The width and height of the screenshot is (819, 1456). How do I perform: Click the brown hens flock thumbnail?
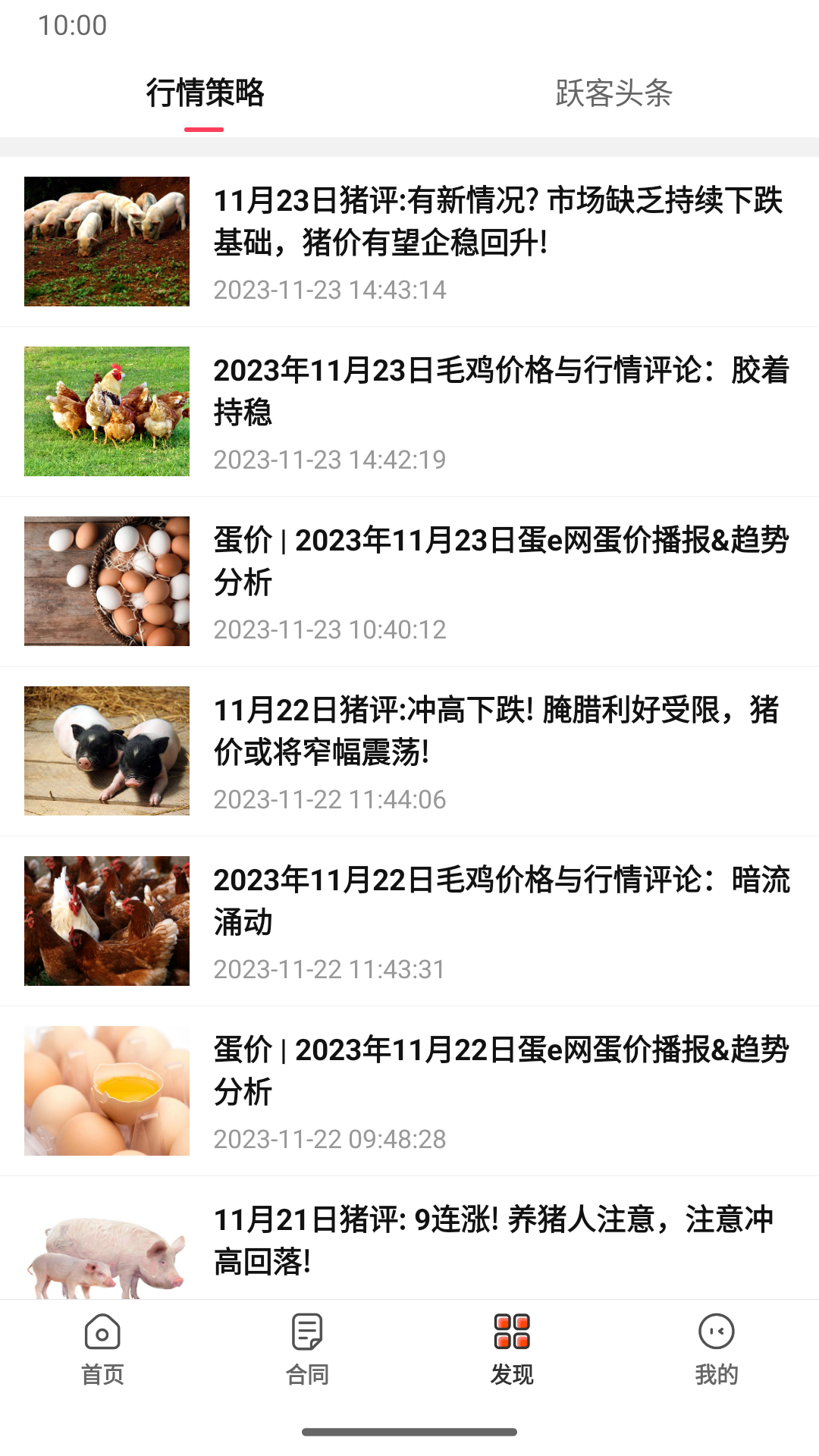(x=107, y=920)
